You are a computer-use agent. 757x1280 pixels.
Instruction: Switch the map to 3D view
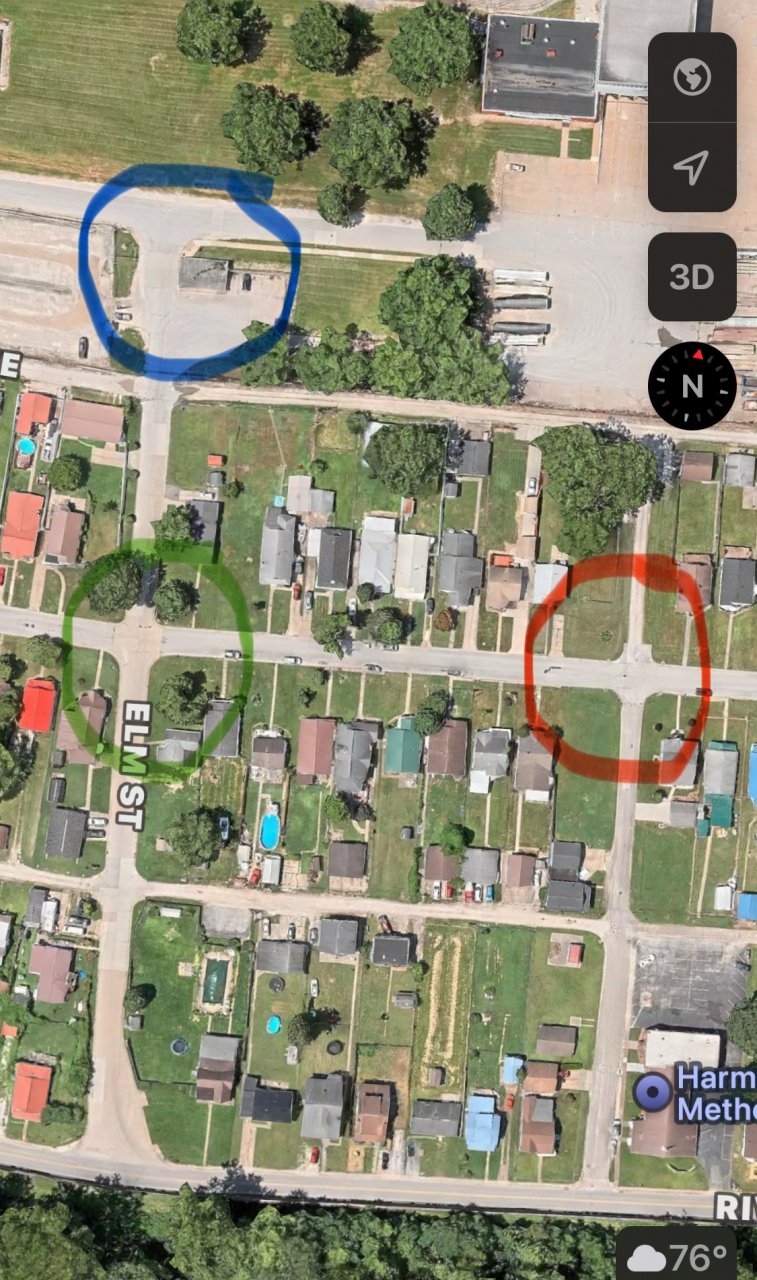(x=692, y=277)
